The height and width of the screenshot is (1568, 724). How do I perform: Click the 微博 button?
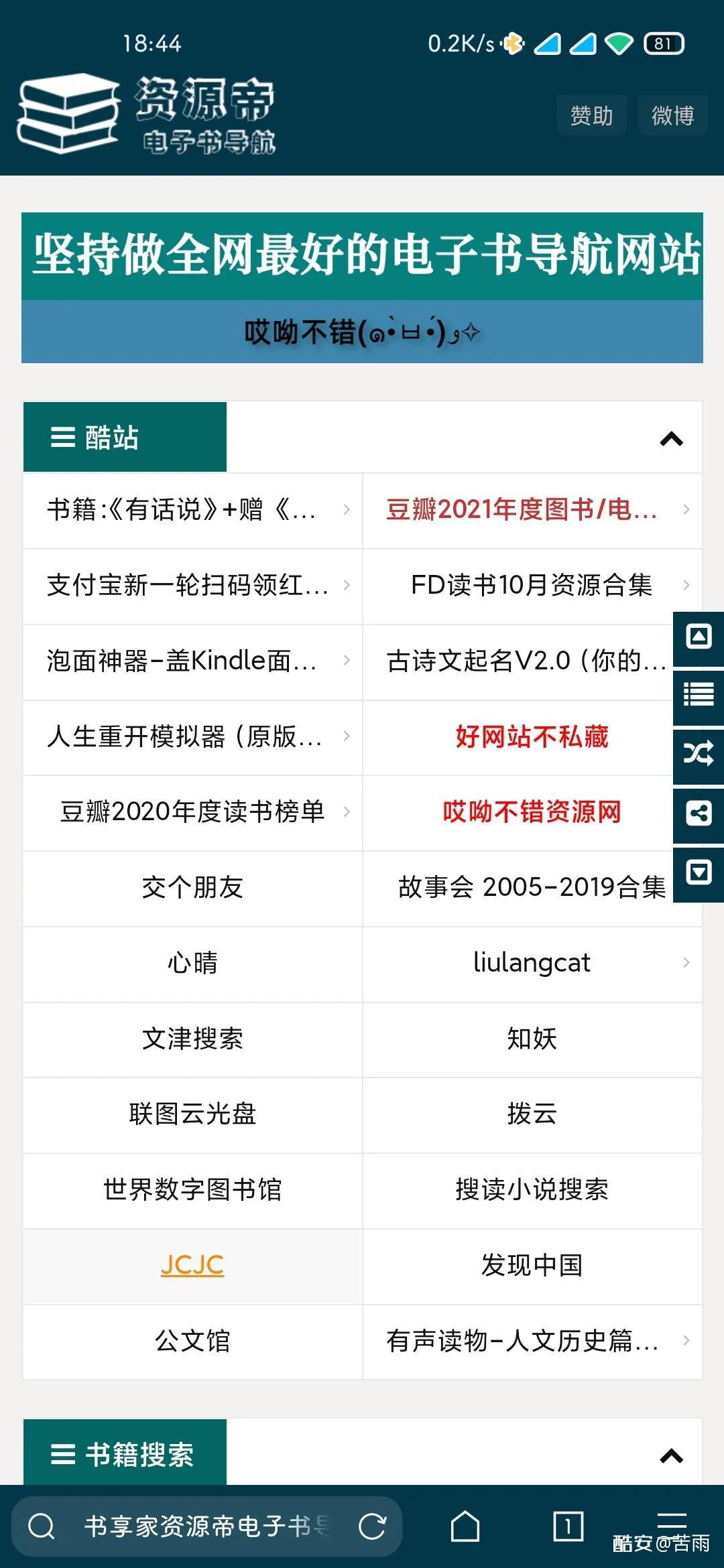[672, 115]
